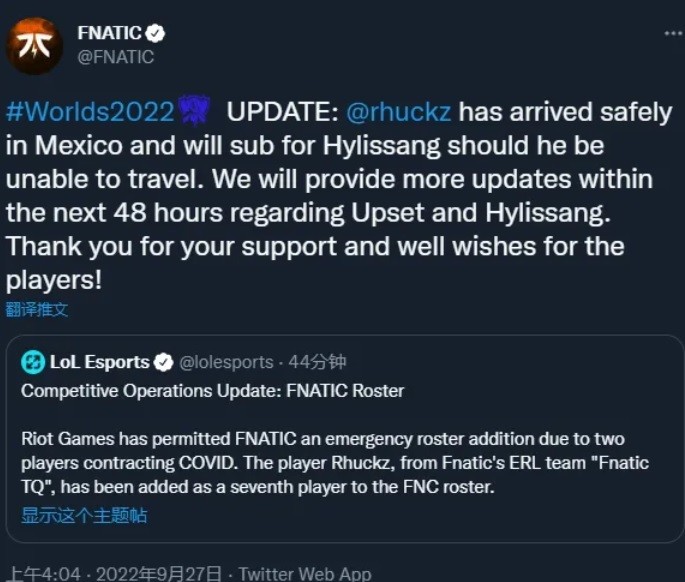Image resolution: width=685 pixels, height=582 pixels.
Task: Open the tweet overflow menu
Action: 672,33
